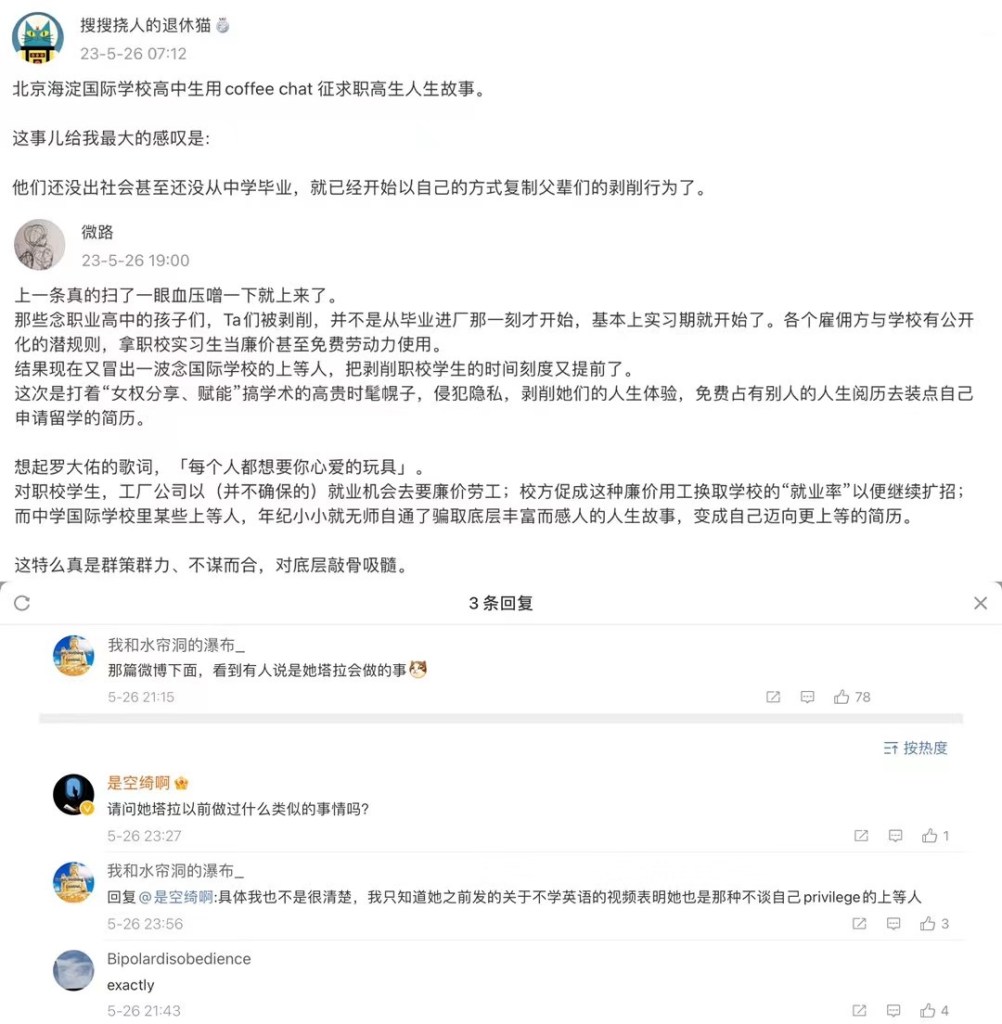Like the comment with 78 likes
Image resolution: width=1002 pixels, height=1024 pixels.
click(842, 697)
